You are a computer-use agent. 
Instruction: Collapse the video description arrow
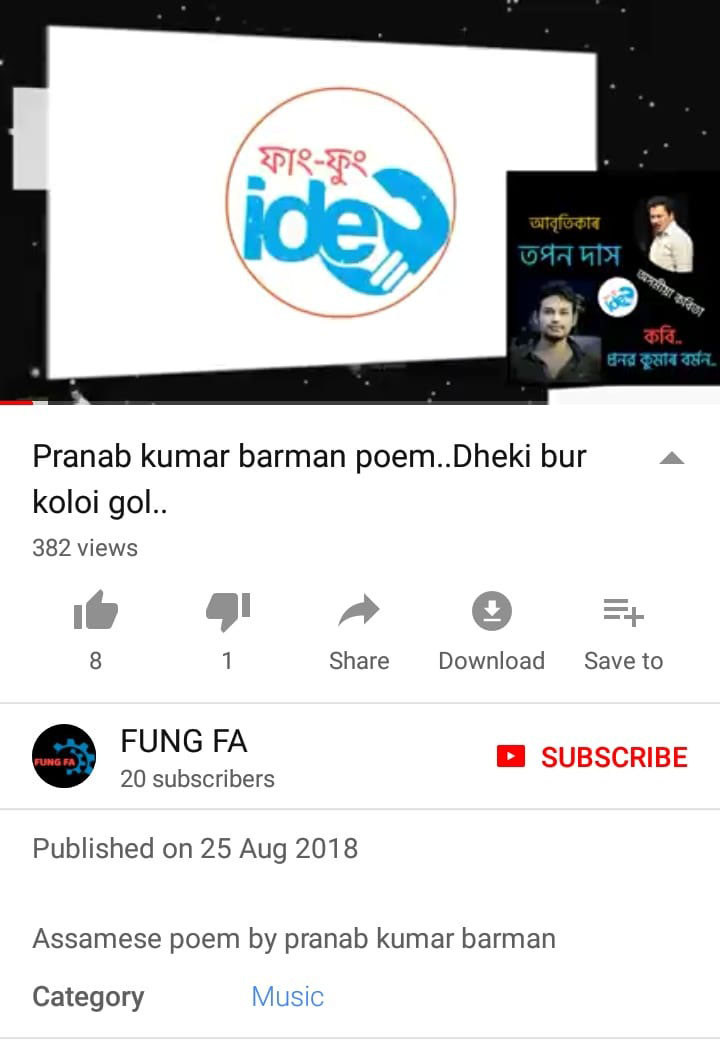(672, 459)
